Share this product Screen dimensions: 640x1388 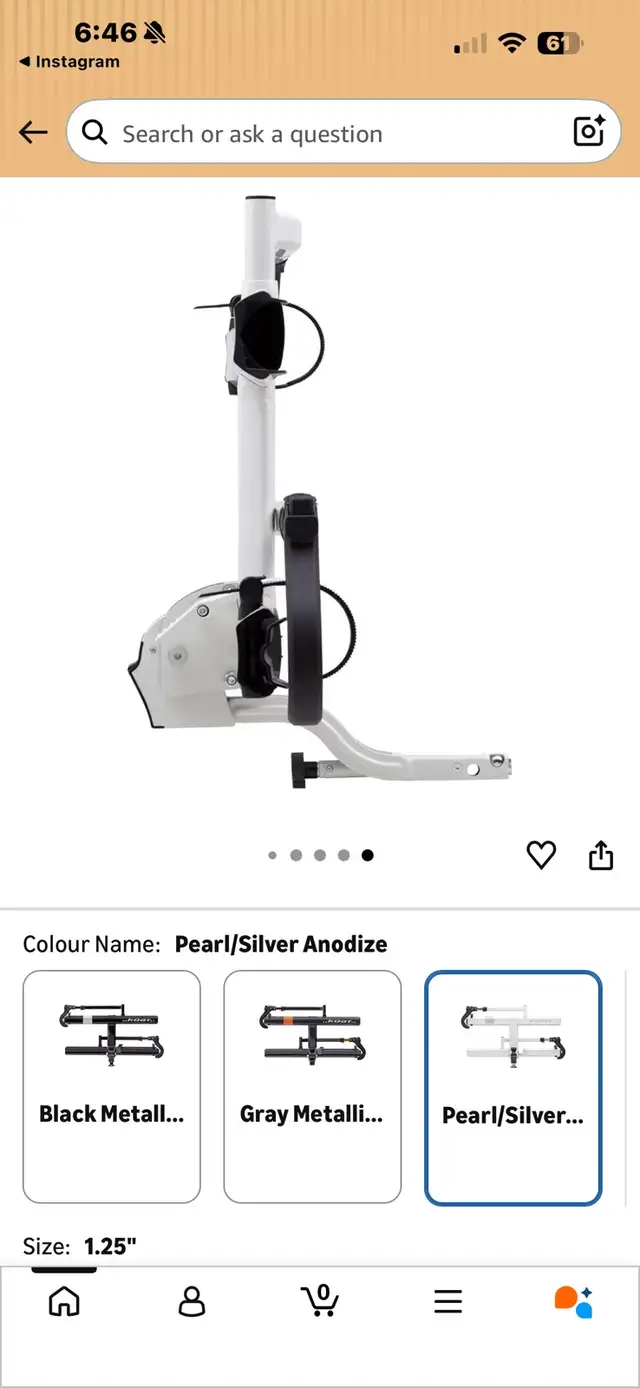click(600, 856)
